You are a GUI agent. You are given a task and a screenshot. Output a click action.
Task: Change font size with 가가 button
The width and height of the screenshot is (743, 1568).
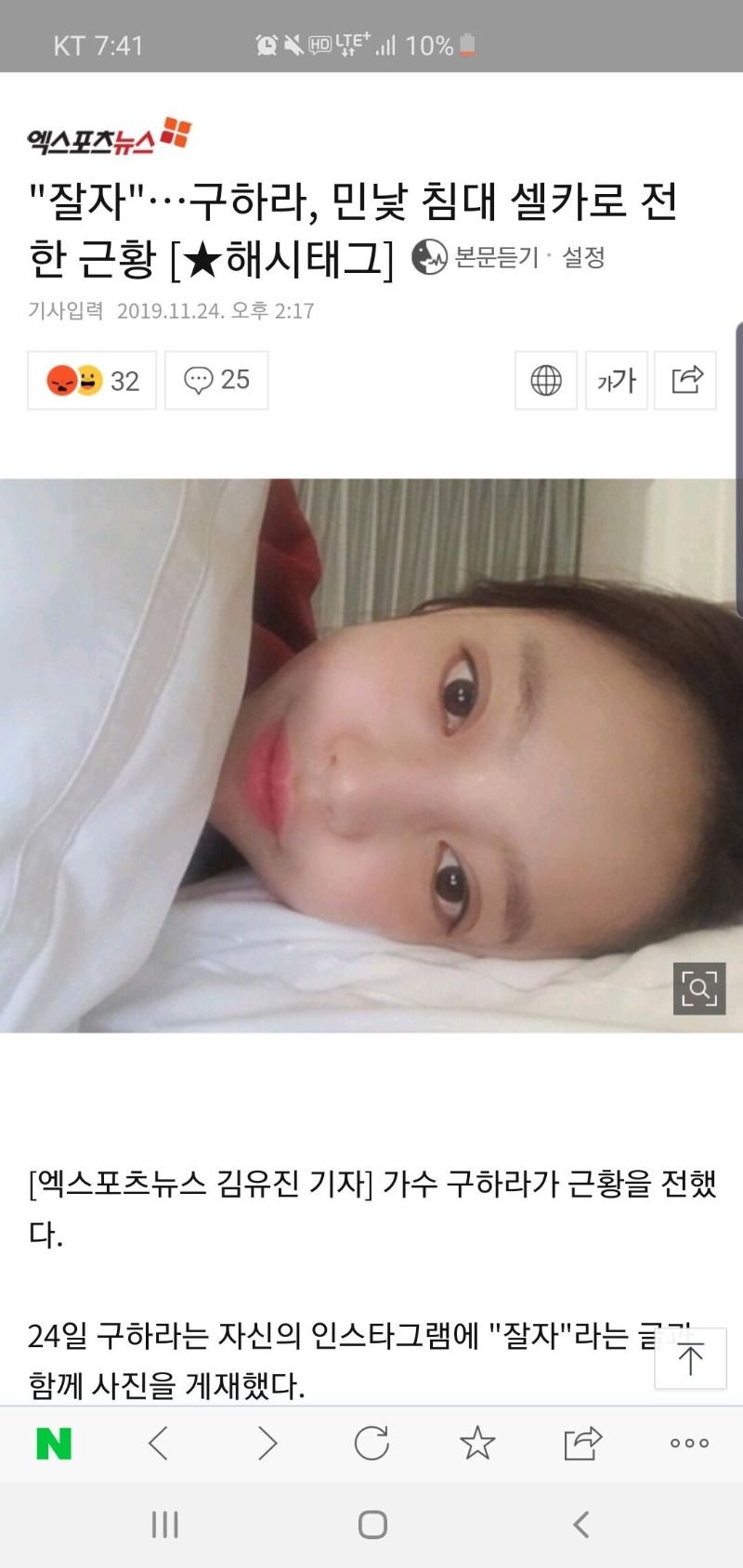coord(617,381)
